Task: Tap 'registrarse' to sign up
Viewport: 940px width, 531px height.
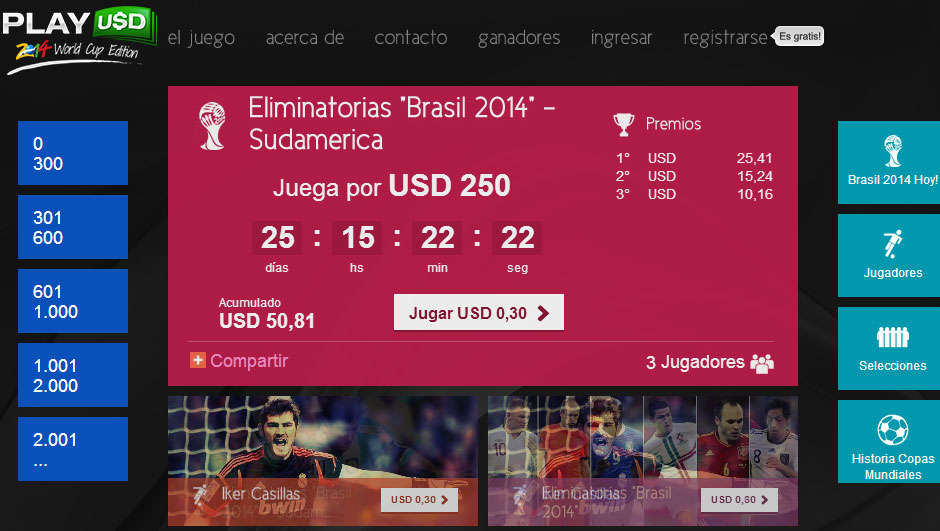Action: [x=726, y=38]
